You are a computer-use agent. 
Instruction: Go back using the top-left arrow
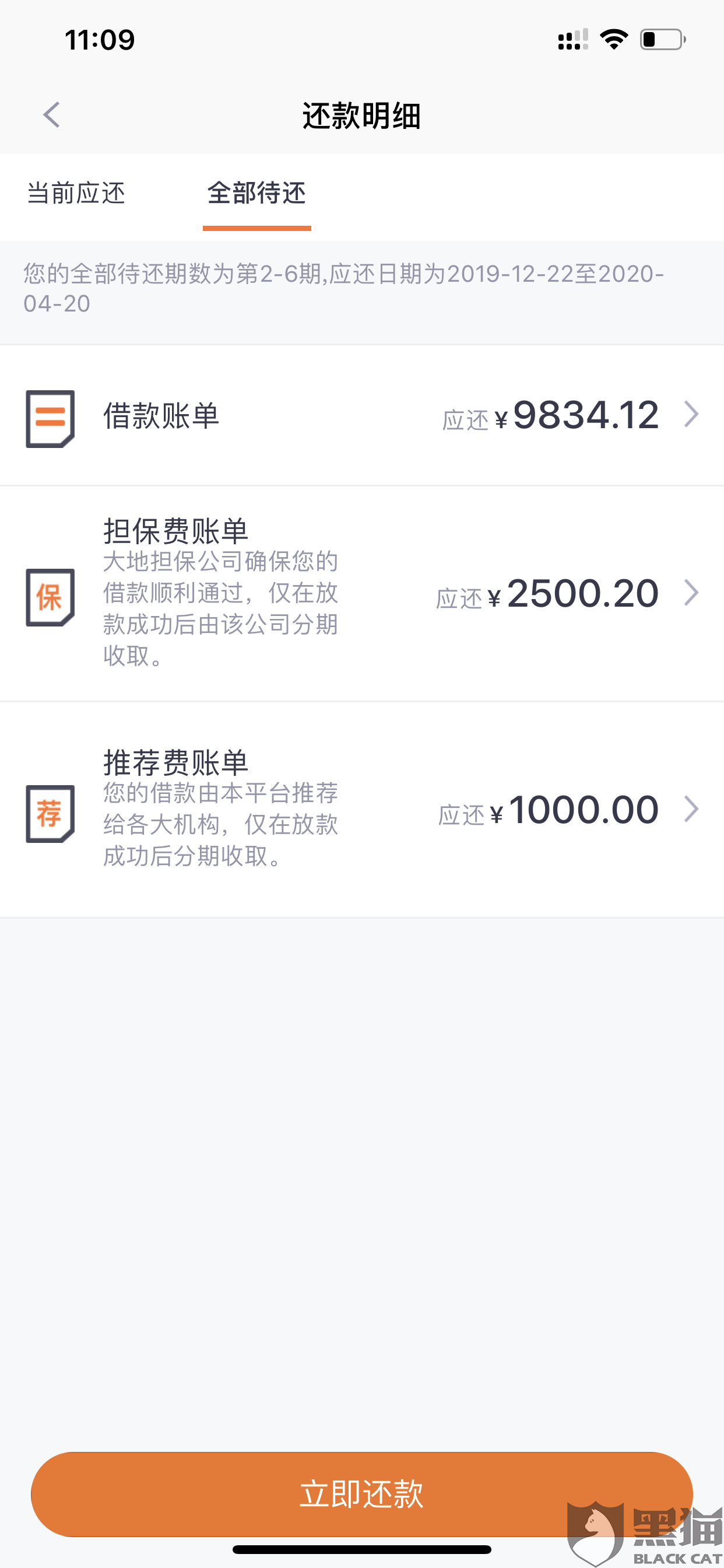(x=52, y=114)
